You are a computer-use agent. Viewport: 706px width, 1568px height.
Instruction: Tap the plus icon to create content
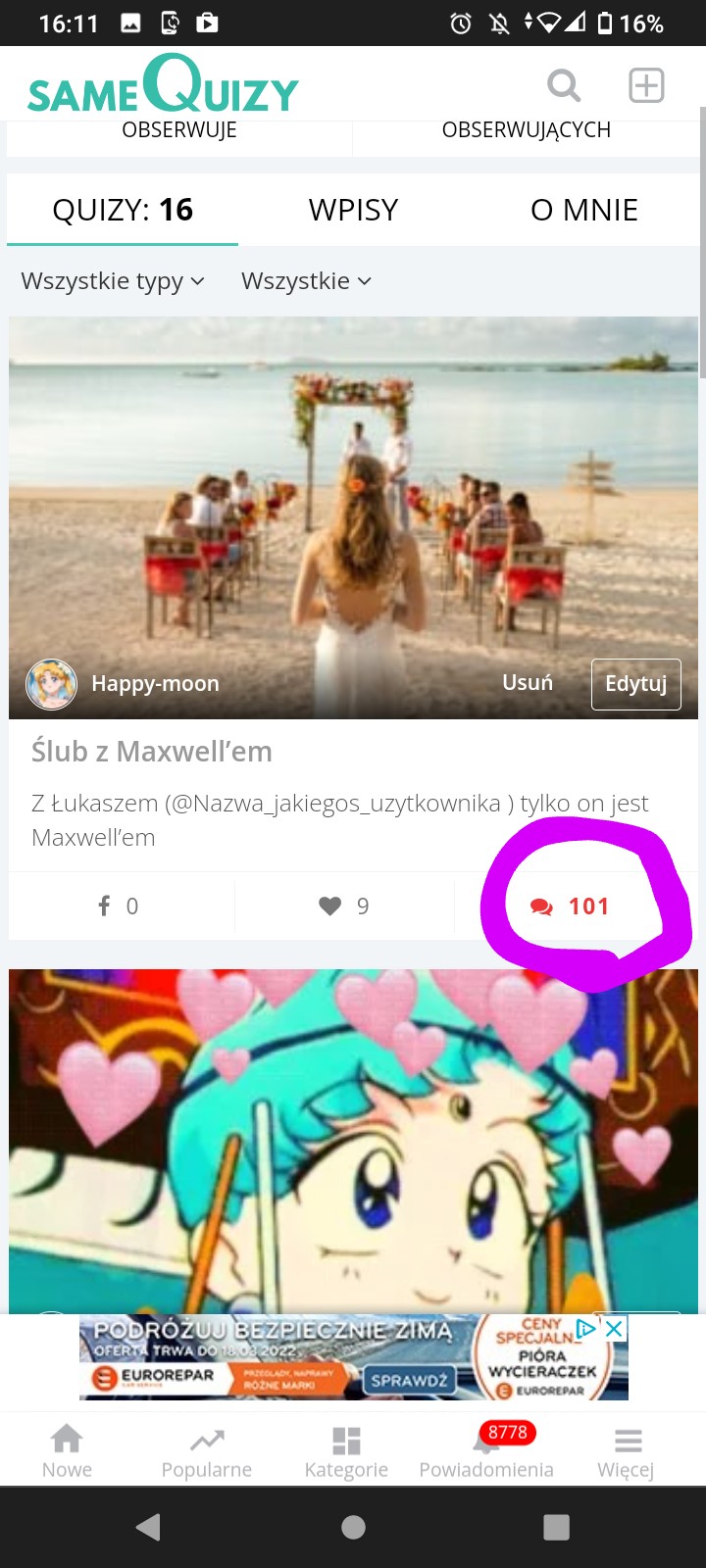(646, 85)
